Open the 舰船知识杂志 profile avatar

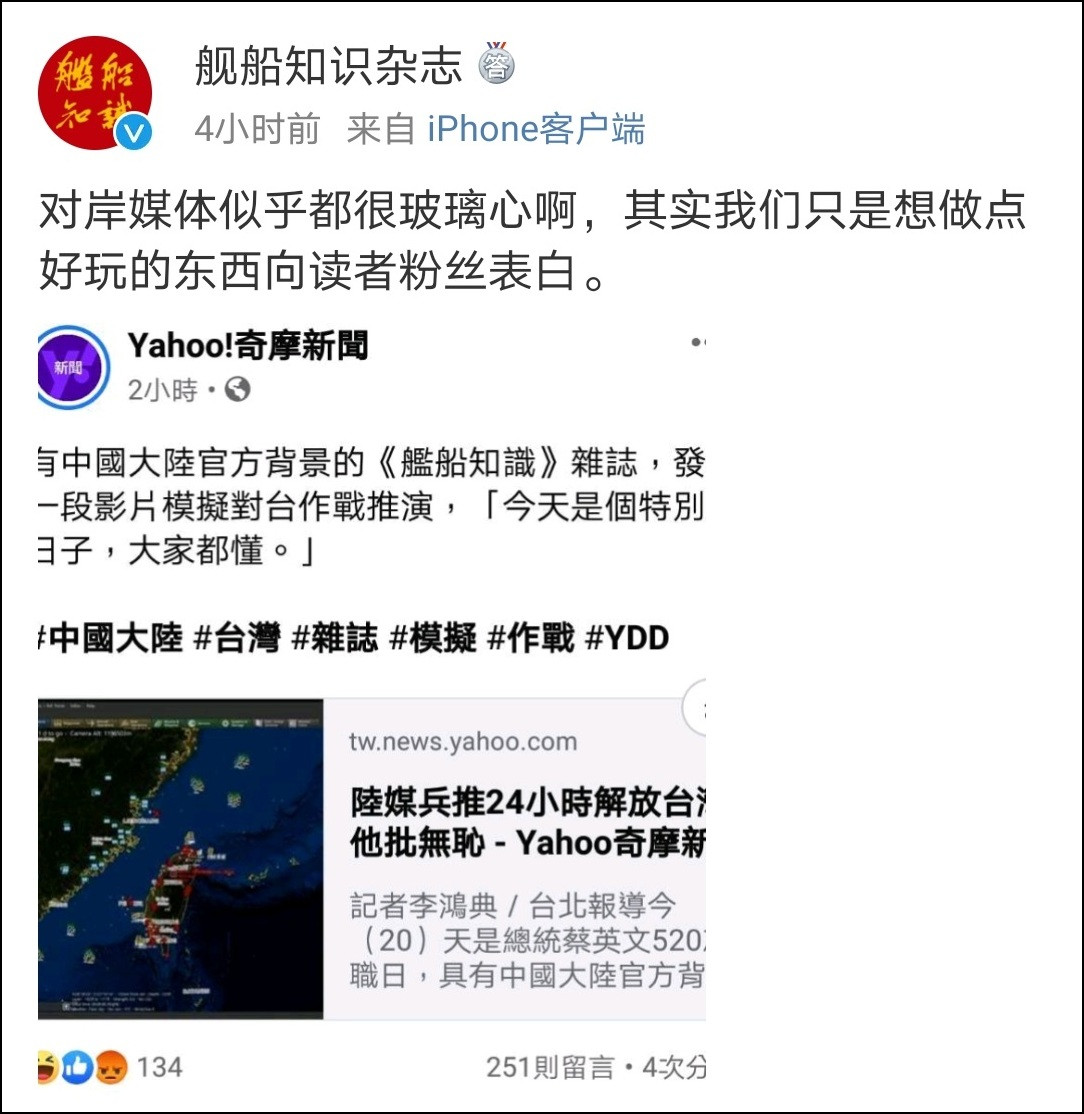point(94,93)
